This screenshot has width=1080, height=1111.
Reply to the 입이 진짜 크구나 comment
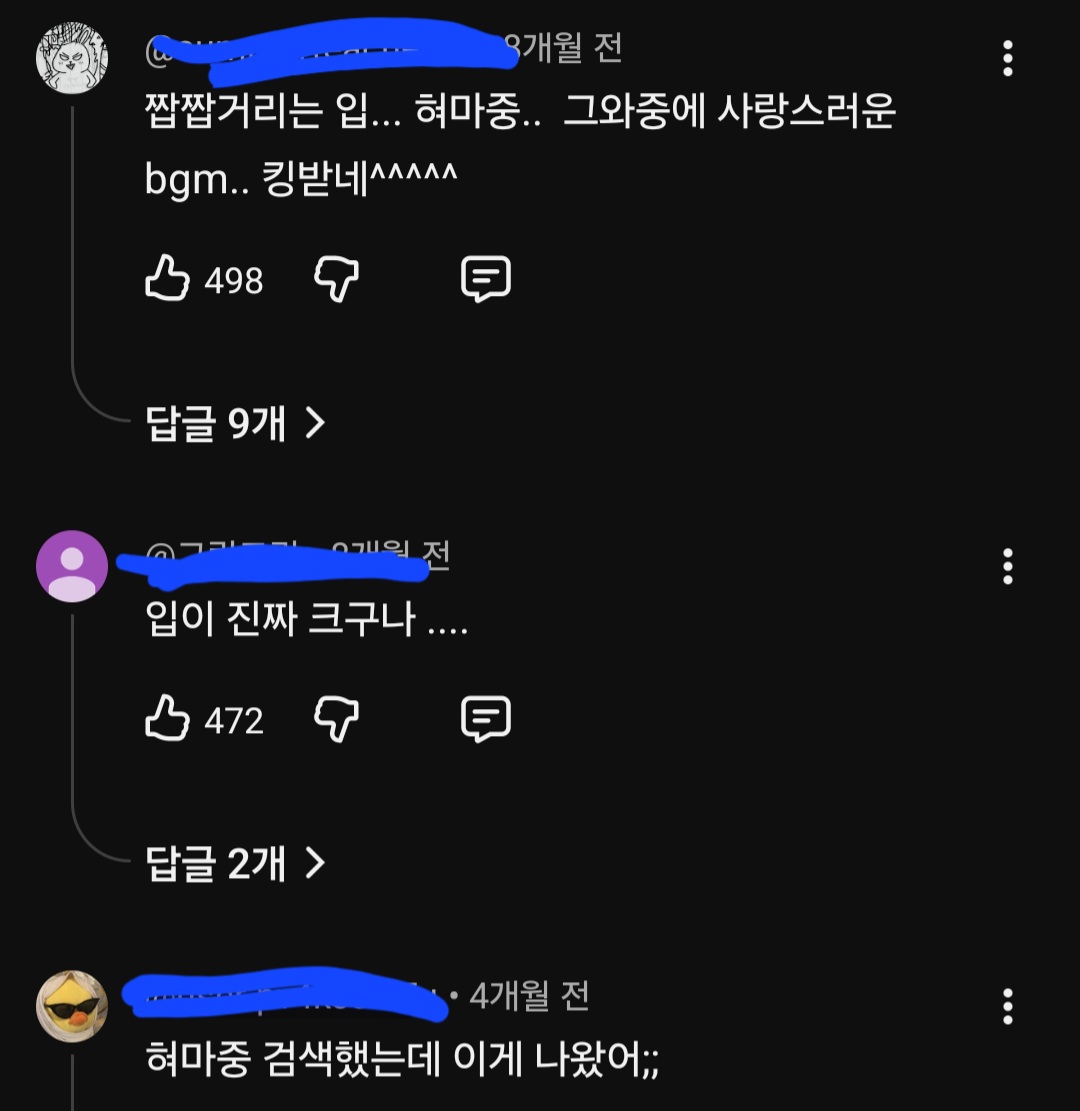(486, 719)
